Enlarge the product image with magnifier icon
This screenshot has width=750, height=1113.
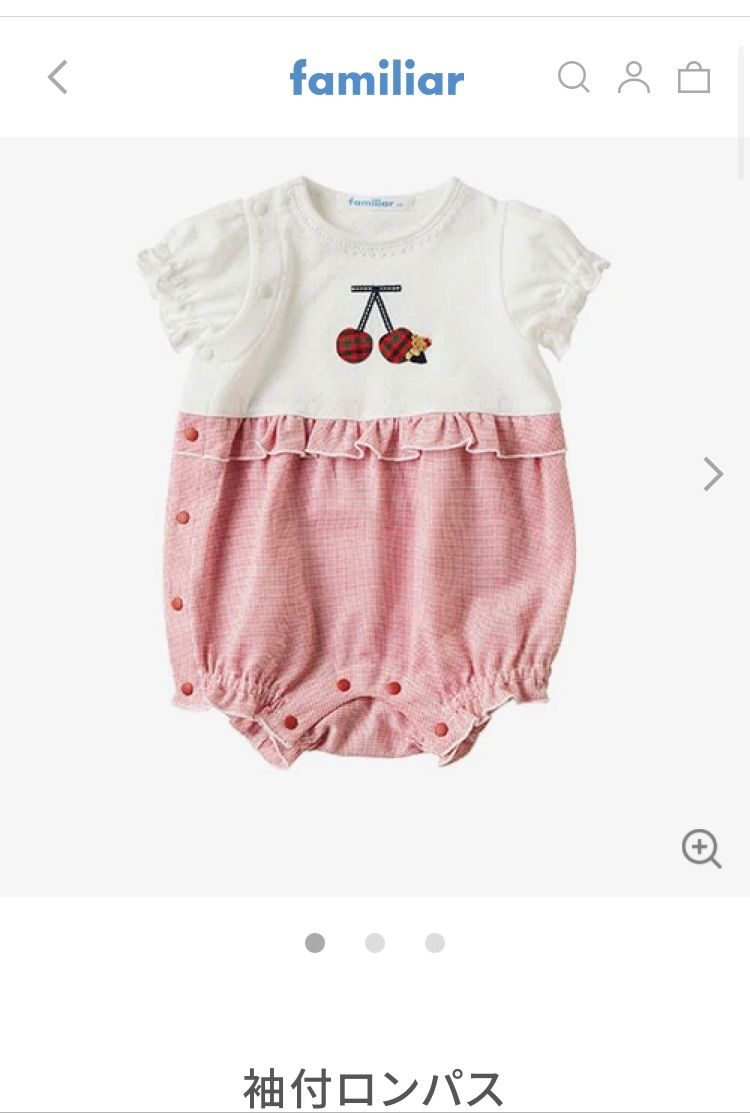(x=701, y=849)
